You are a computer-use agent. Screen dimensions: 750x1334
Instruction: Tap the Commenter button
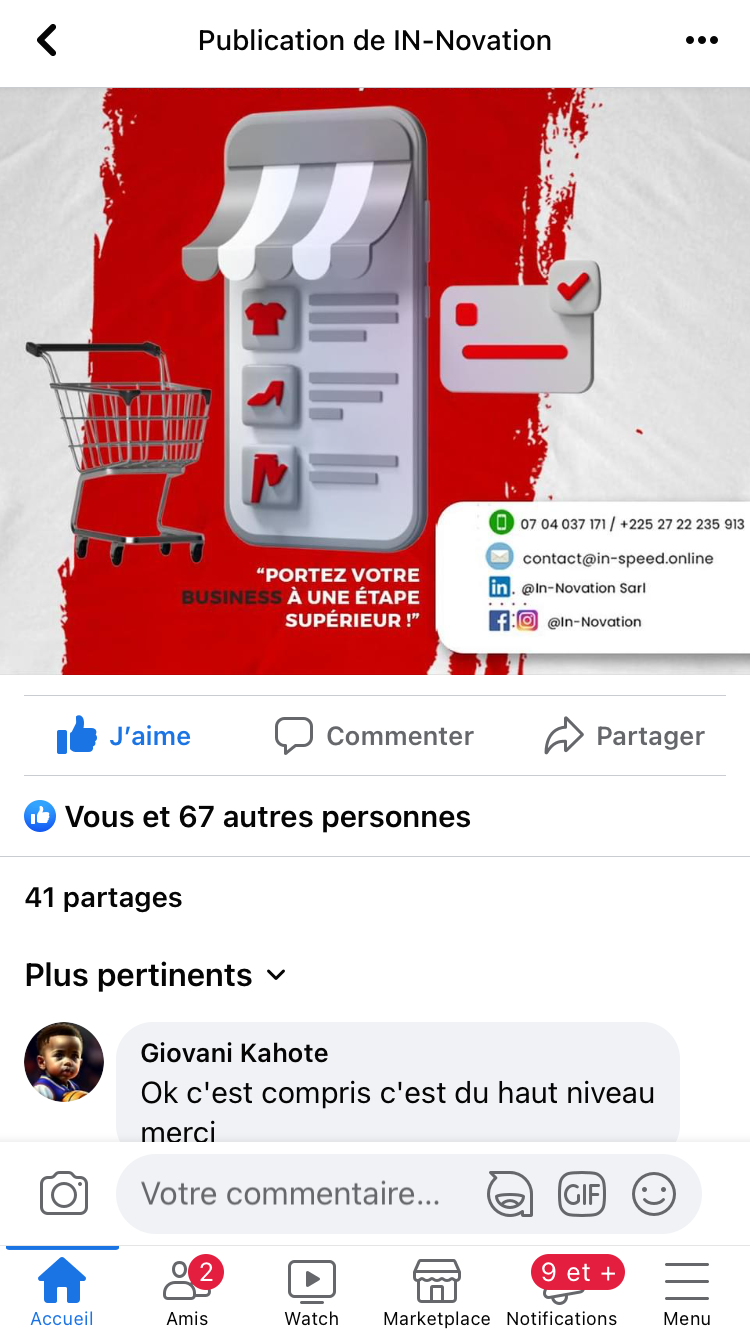(x=374, y=736)
